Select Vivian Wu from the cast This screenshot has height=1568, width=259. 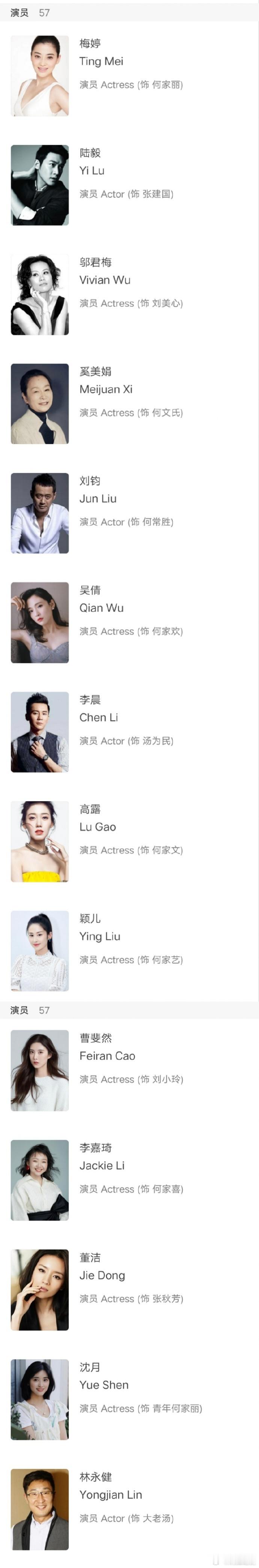pos(105,280)
